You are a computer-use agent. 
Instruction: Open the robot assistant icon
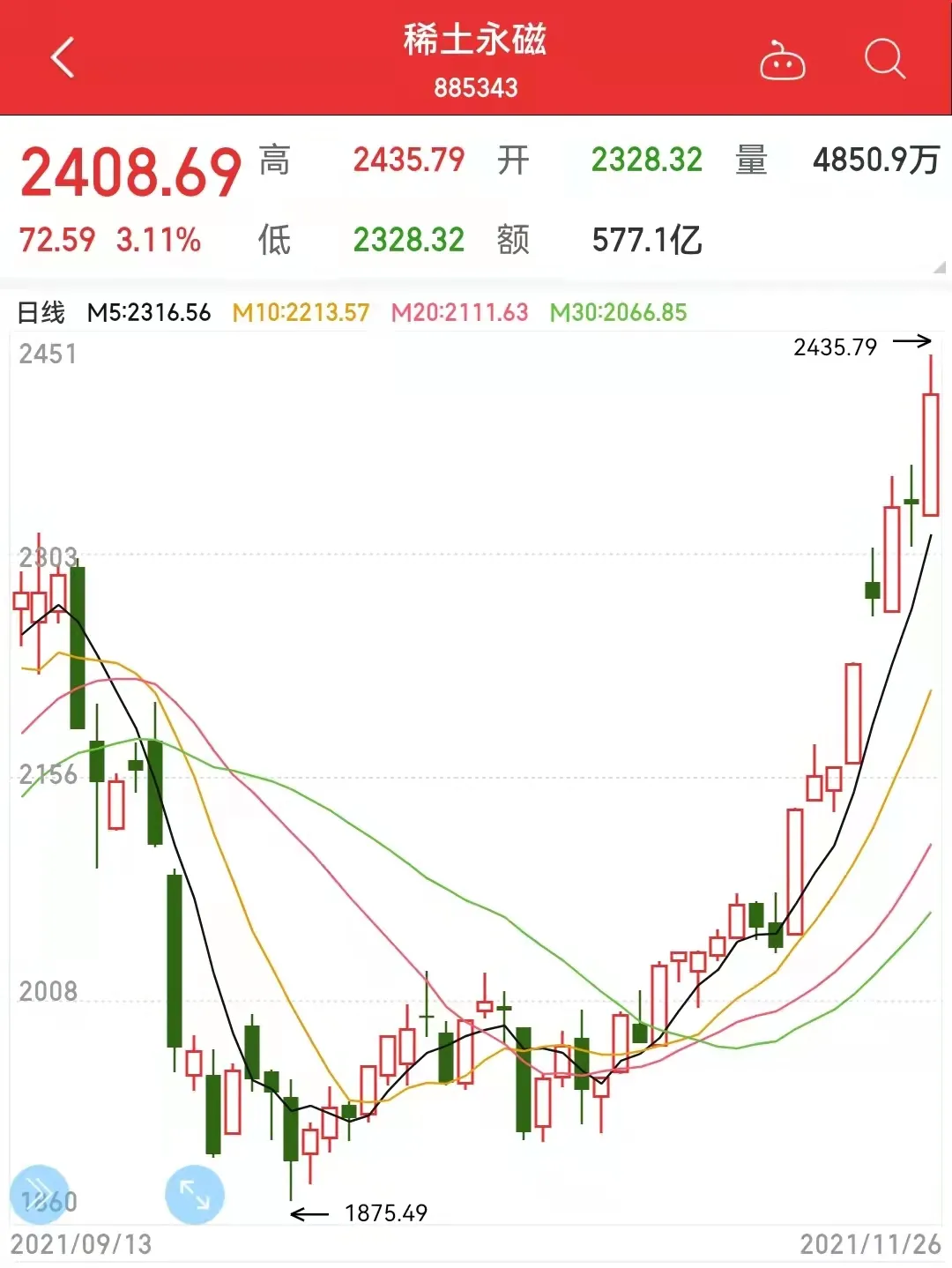click(782, 61)
